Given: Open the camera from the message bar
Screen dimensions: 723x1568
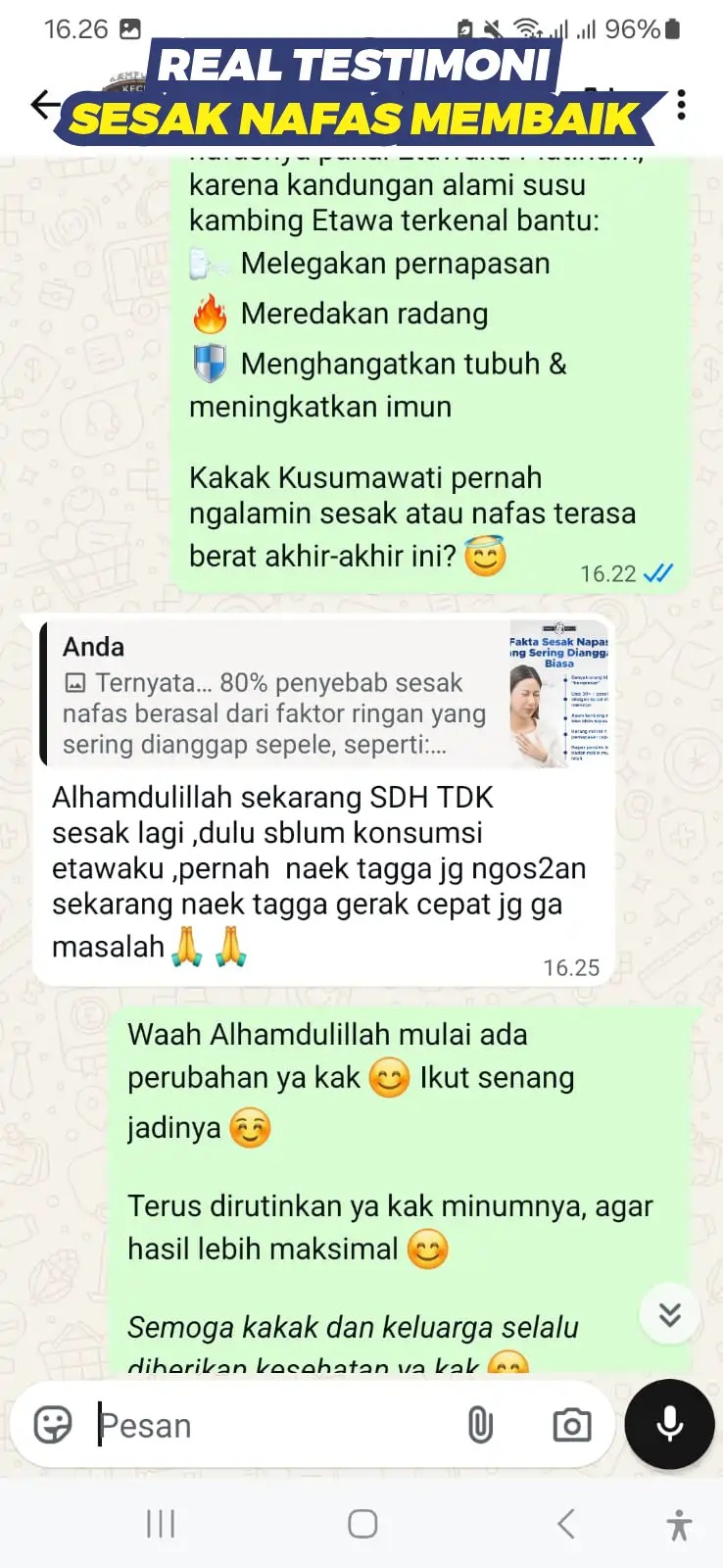Looking at the screenshot, I should 572,1425.
